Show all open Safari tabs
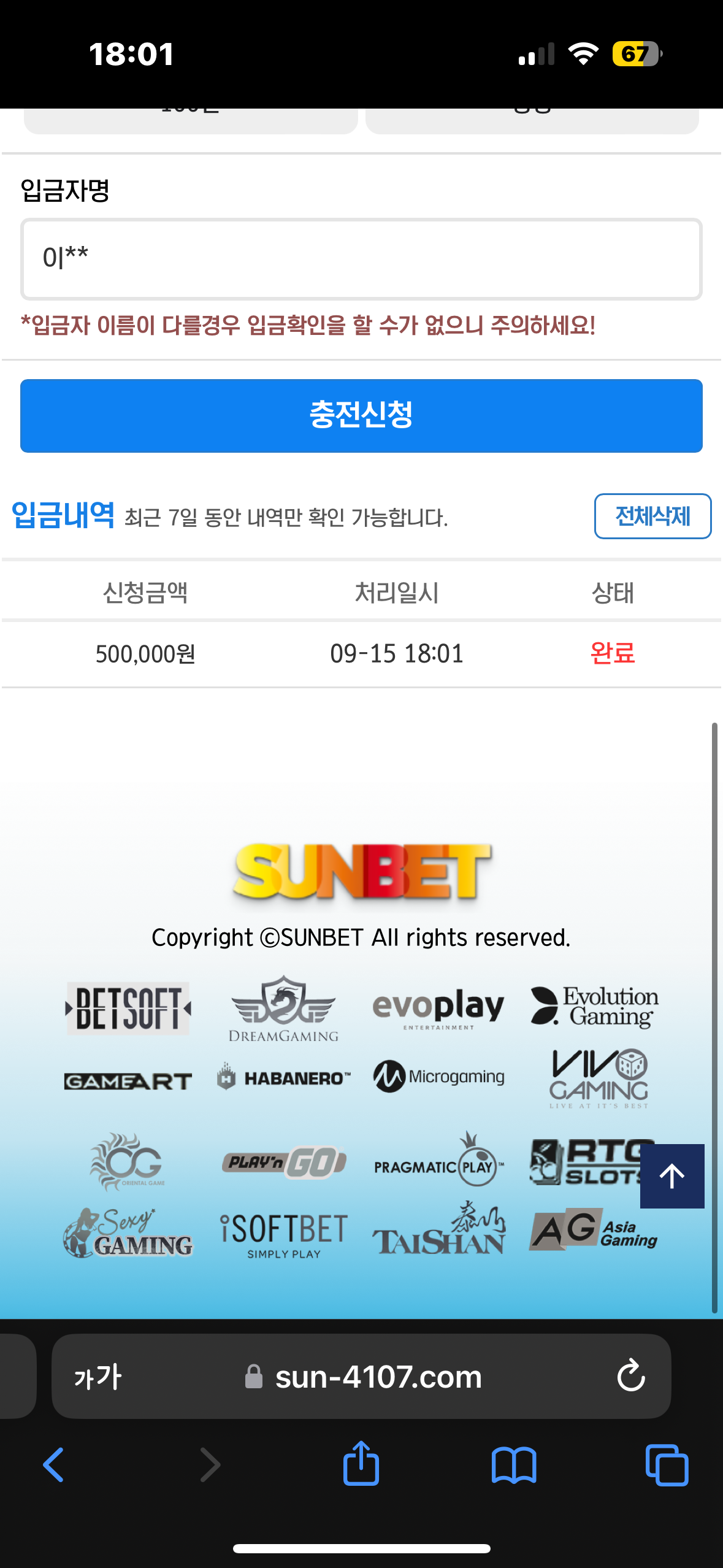Image resolution: width=723 pixels, height=1568 pixels. pyautogui.click(x=667, y=1465)
